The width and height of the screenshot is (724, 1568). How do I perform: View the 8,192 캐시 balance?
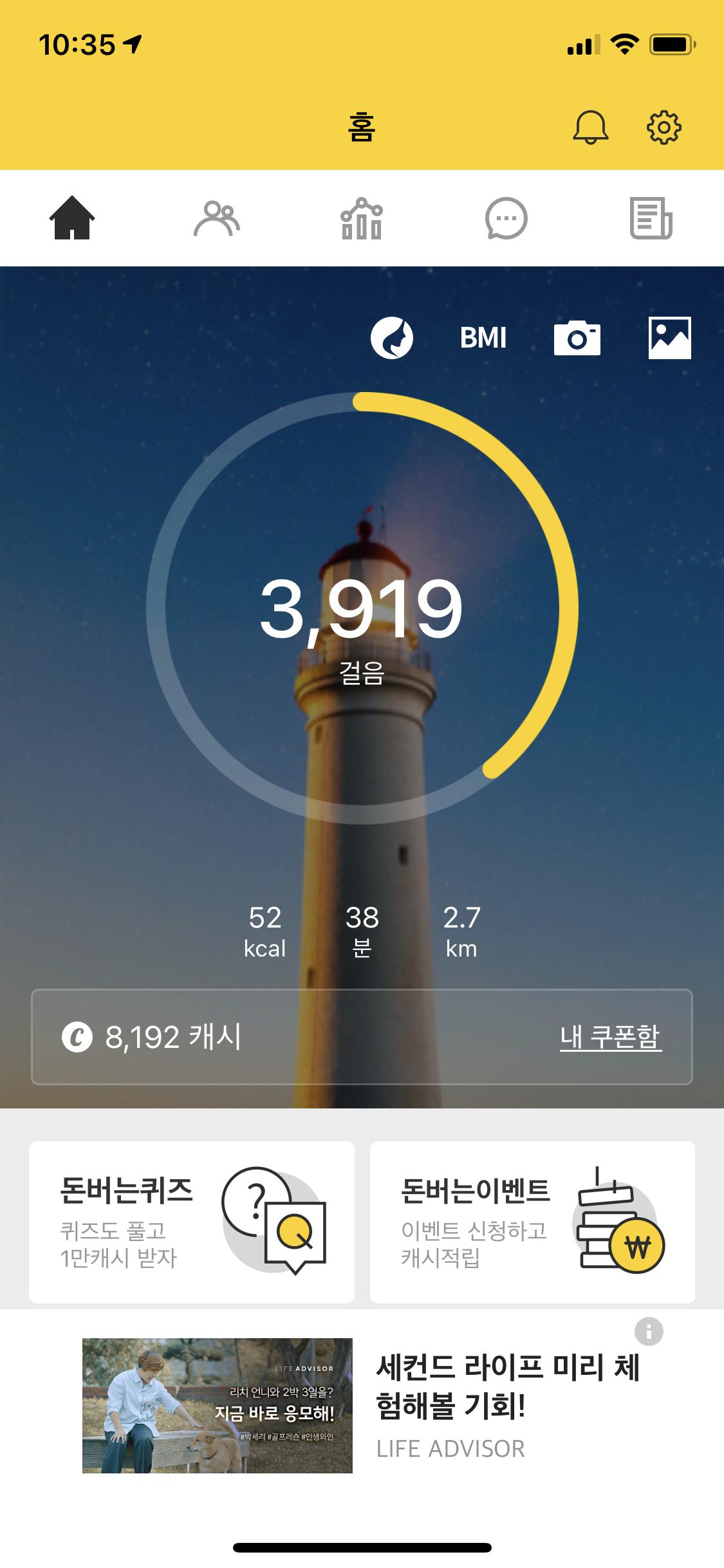(x=153, y=1037)
